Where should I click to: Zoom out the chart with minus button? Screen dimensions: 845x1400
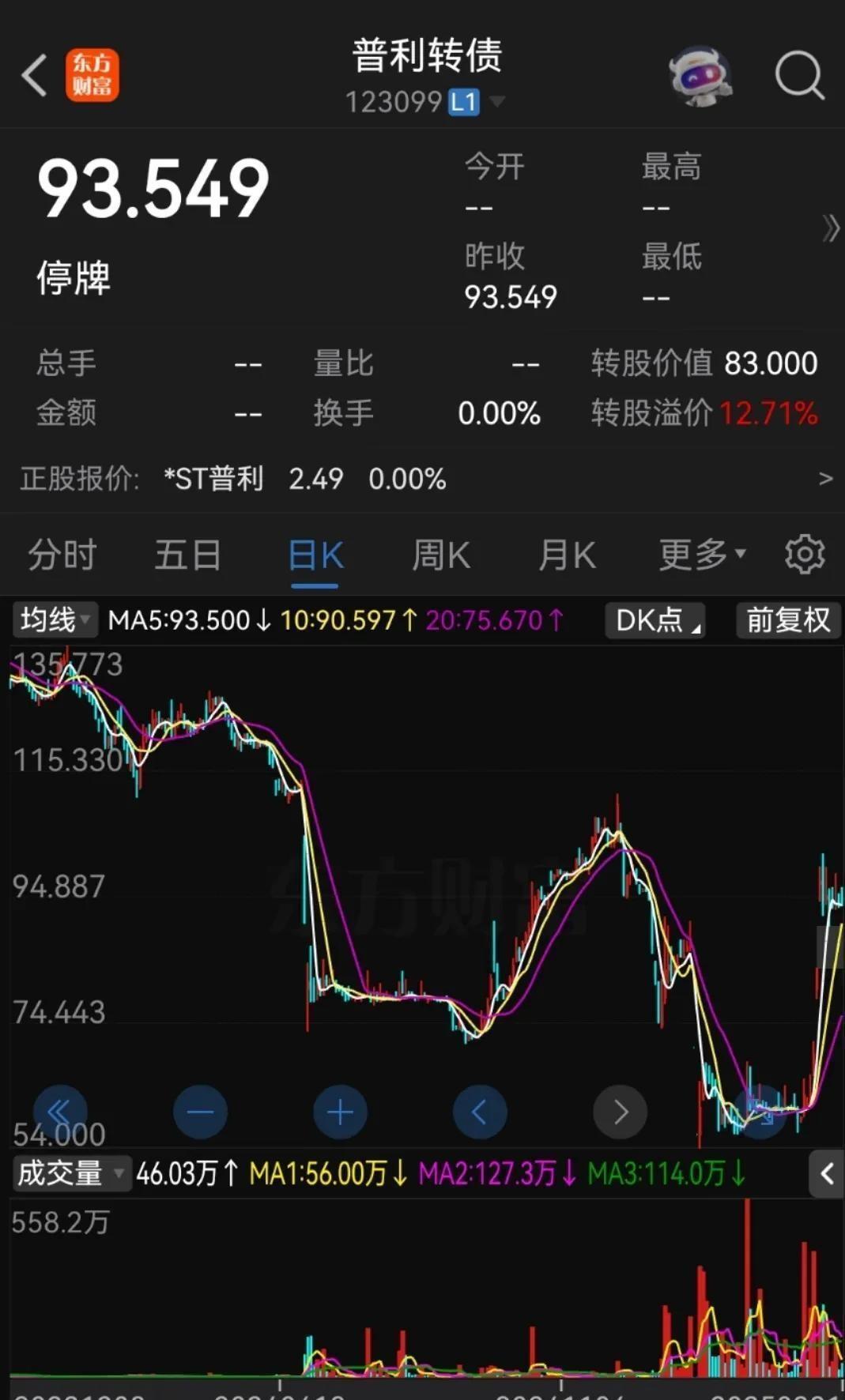pyautogui.click(x=200, y=1112)
